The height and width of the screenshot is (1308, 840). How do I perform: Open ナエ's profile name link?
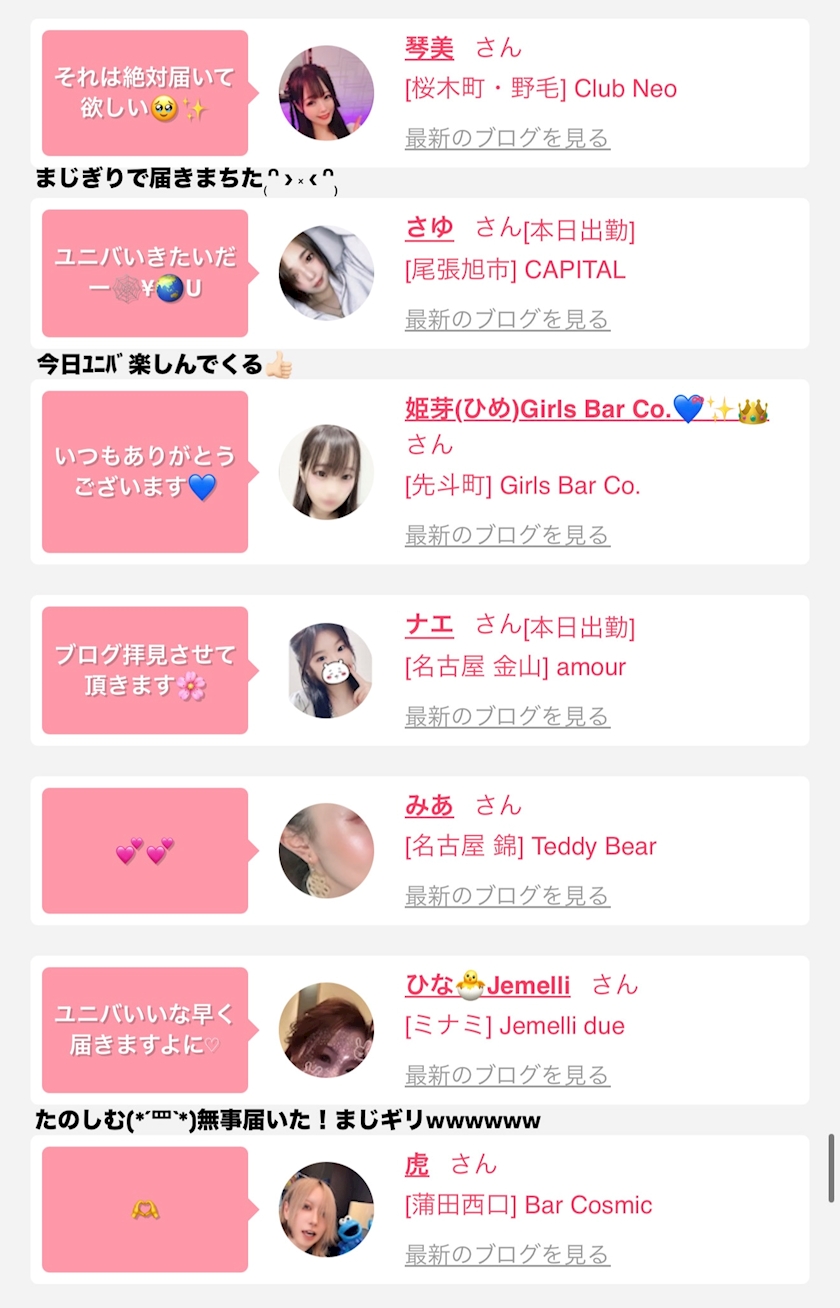(429, 626)
